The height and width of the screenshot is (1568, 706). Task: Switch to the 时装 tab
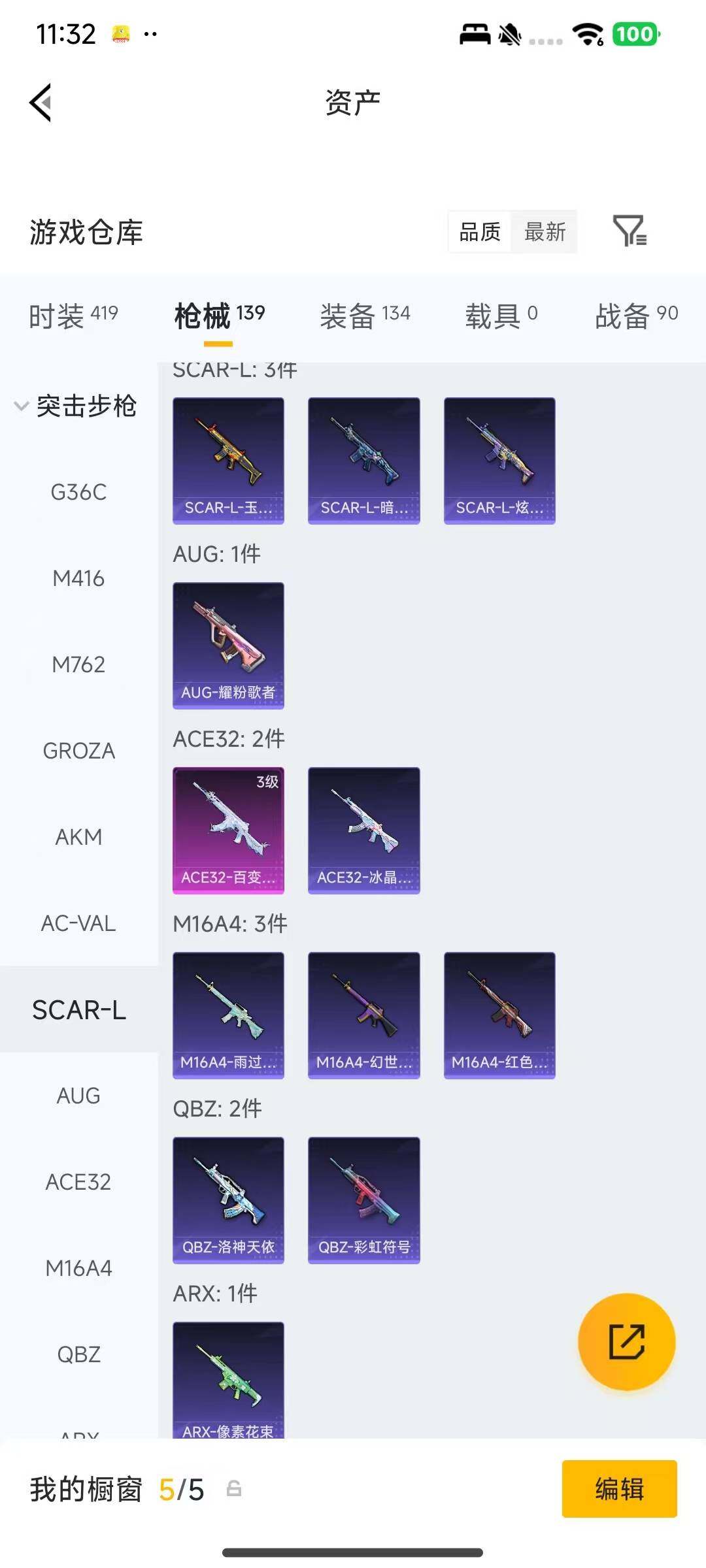pos(73,316)
